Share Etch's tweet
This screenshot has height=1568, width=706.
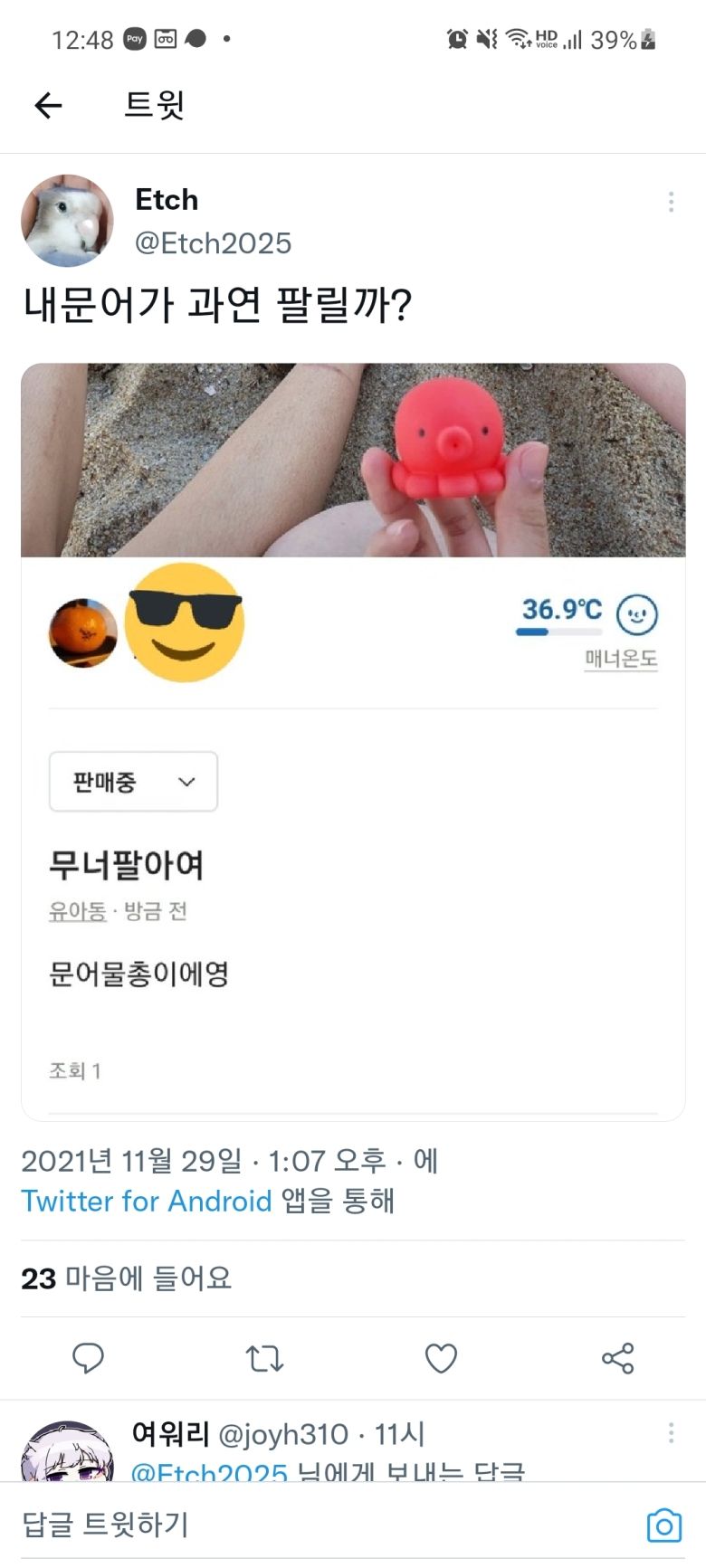point(617,1358)
